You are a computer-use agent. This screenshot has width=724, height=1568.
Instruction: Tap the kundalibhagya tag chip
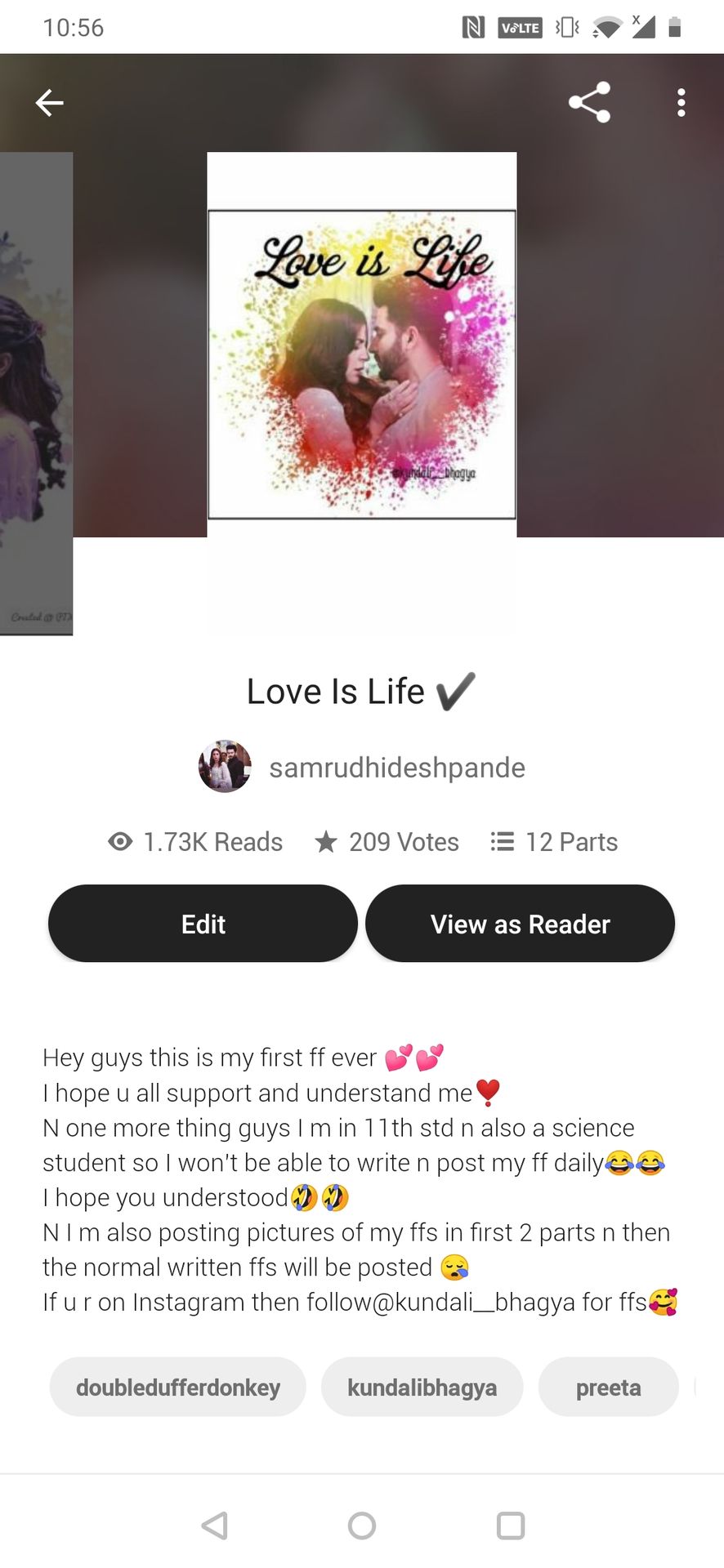click(422, 1388)
